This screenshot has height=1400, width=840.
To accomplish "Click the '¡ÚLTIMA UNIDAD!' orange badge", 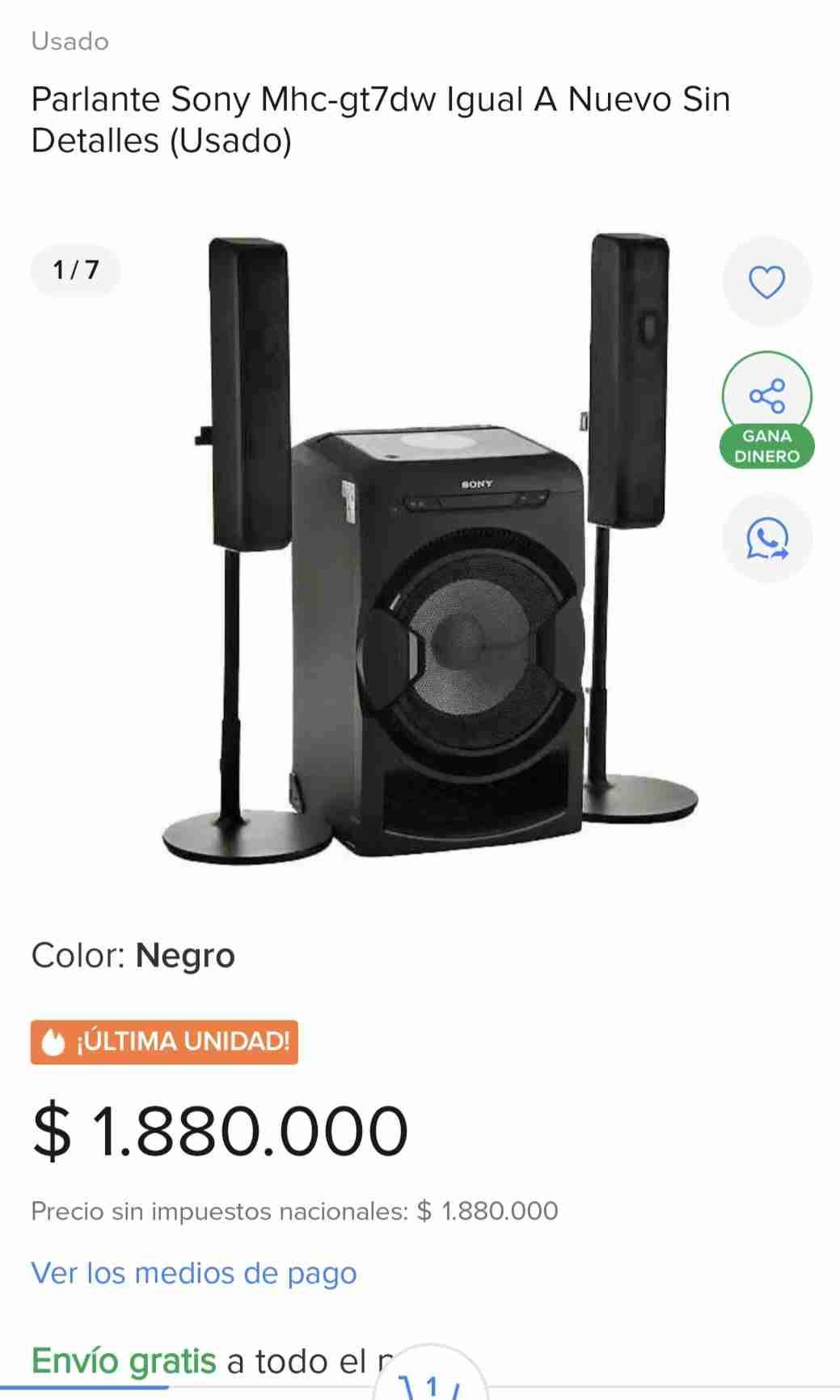I will tap(163, 1044).
